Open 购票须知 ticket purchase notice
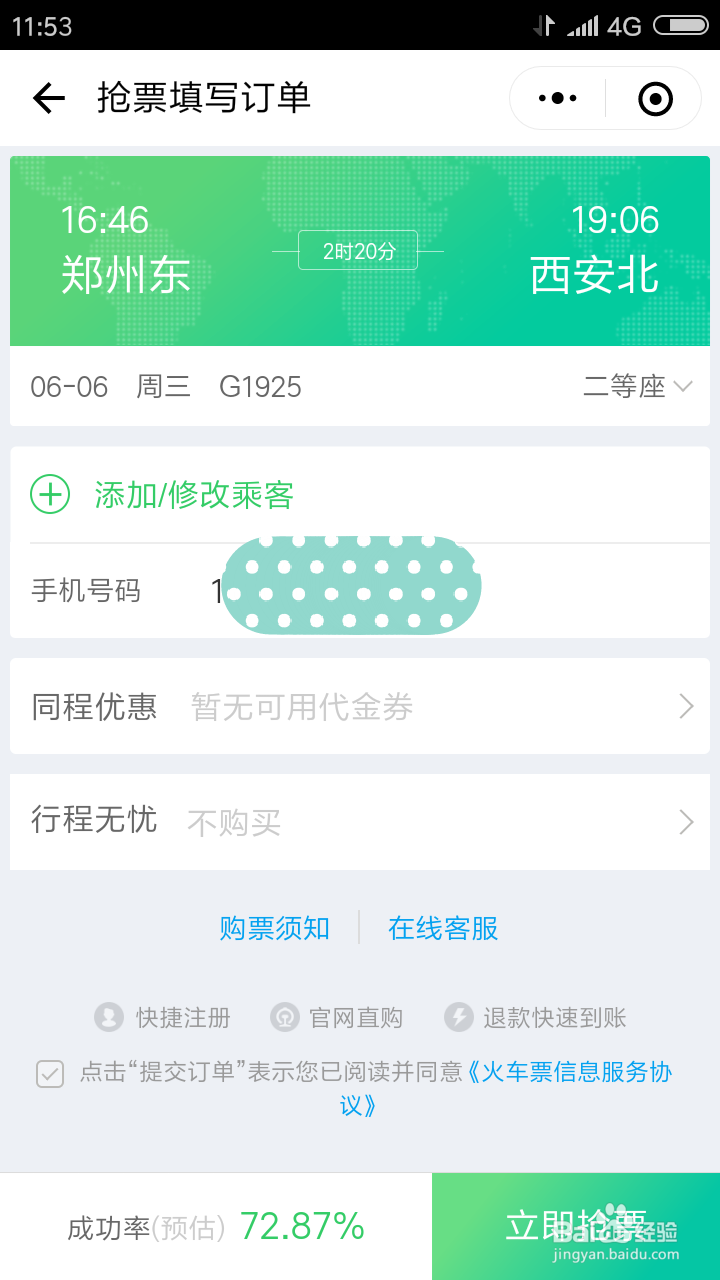720x1280 pixels. coord(274,927)
